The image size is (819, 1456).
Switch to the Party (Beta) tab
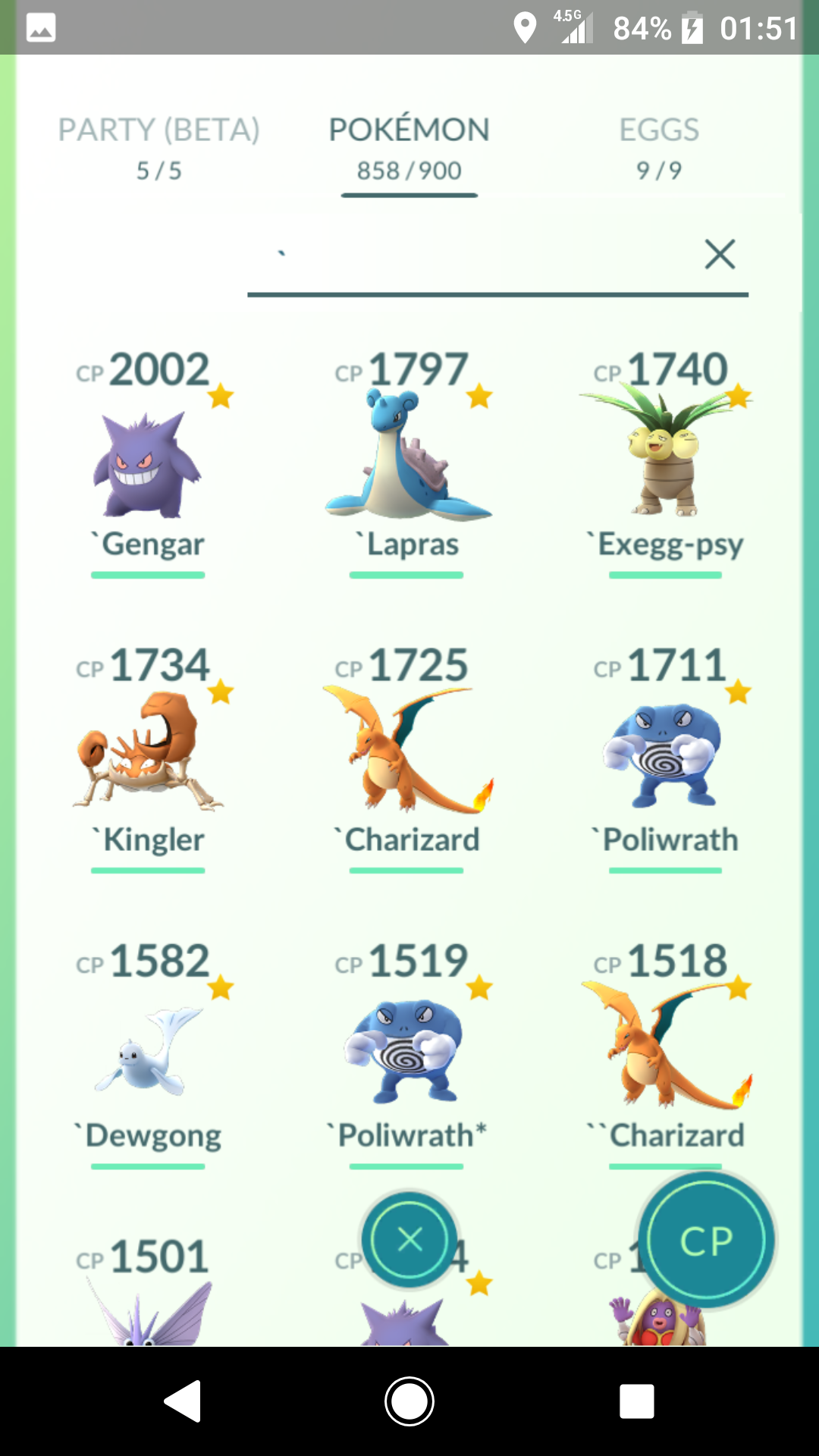(159, 149)
